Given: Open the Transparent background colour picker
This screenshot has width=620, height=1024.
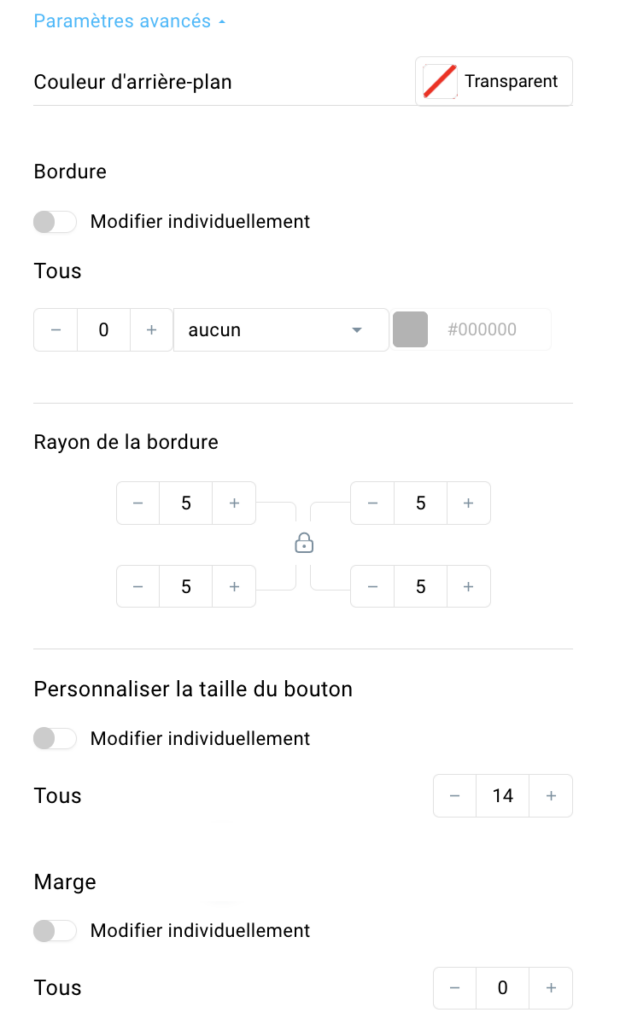Looking at the screenshot, I should tap(494, 81).
